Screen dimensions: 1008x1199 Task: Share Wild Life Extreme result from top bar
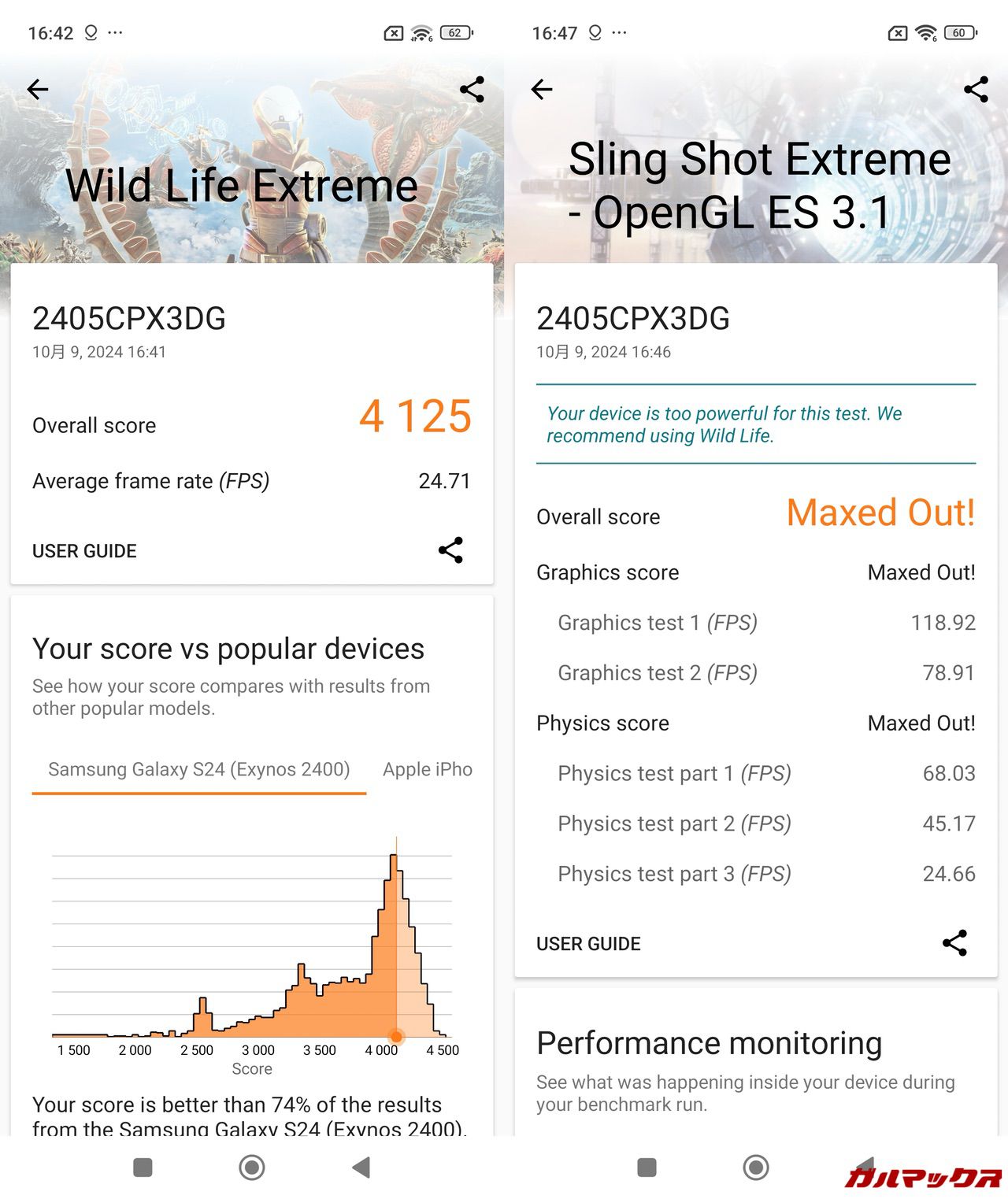click(x=472, y=90)
